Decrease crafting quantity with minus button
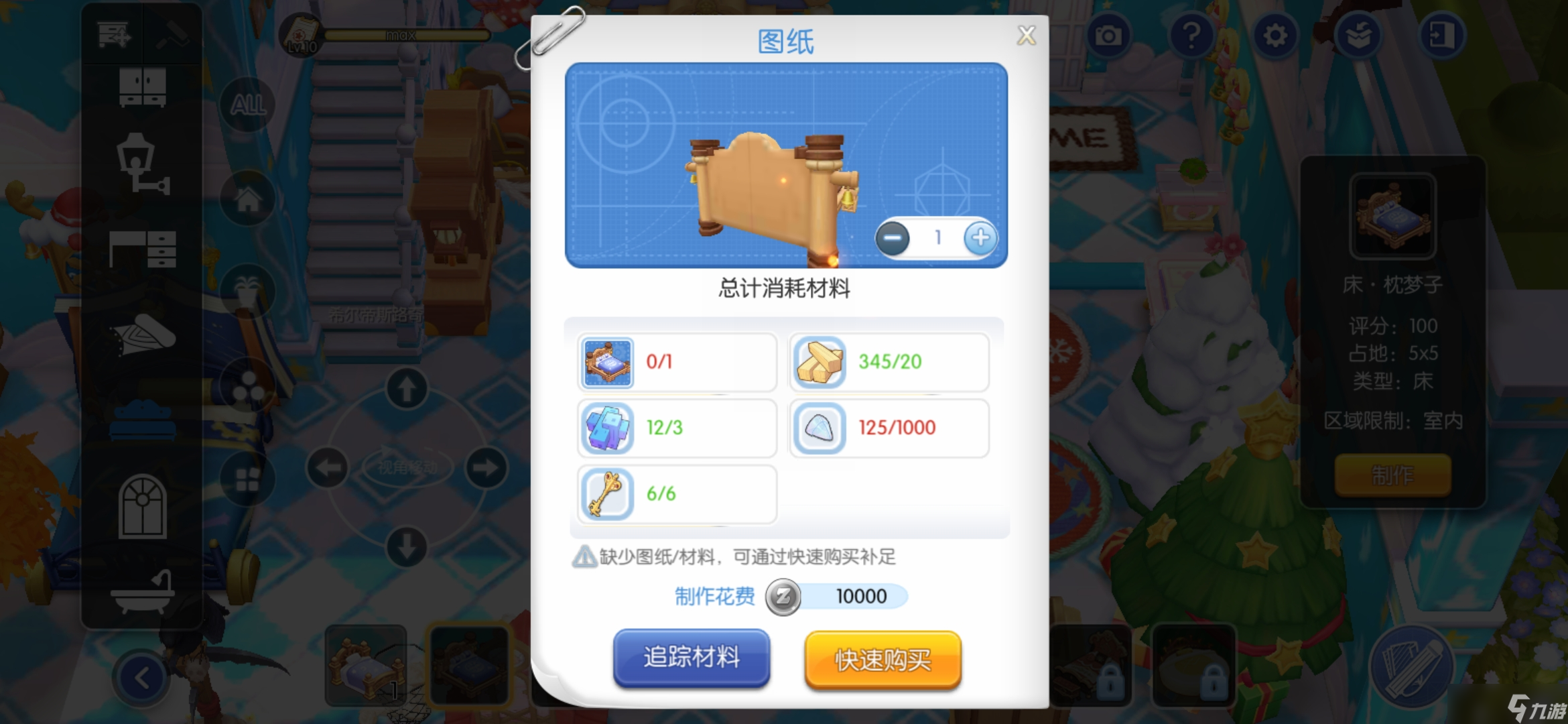1568x724 pixels. [x=893, y=239]
